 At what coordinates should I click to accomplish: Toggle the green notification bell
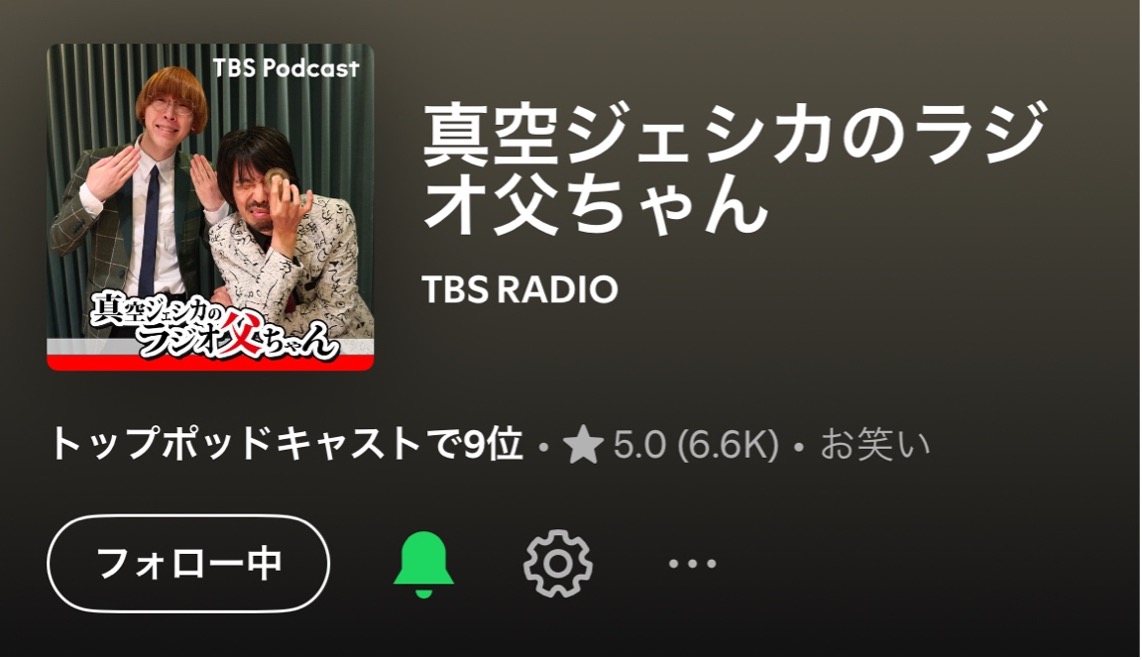click(x=423, y=564)
